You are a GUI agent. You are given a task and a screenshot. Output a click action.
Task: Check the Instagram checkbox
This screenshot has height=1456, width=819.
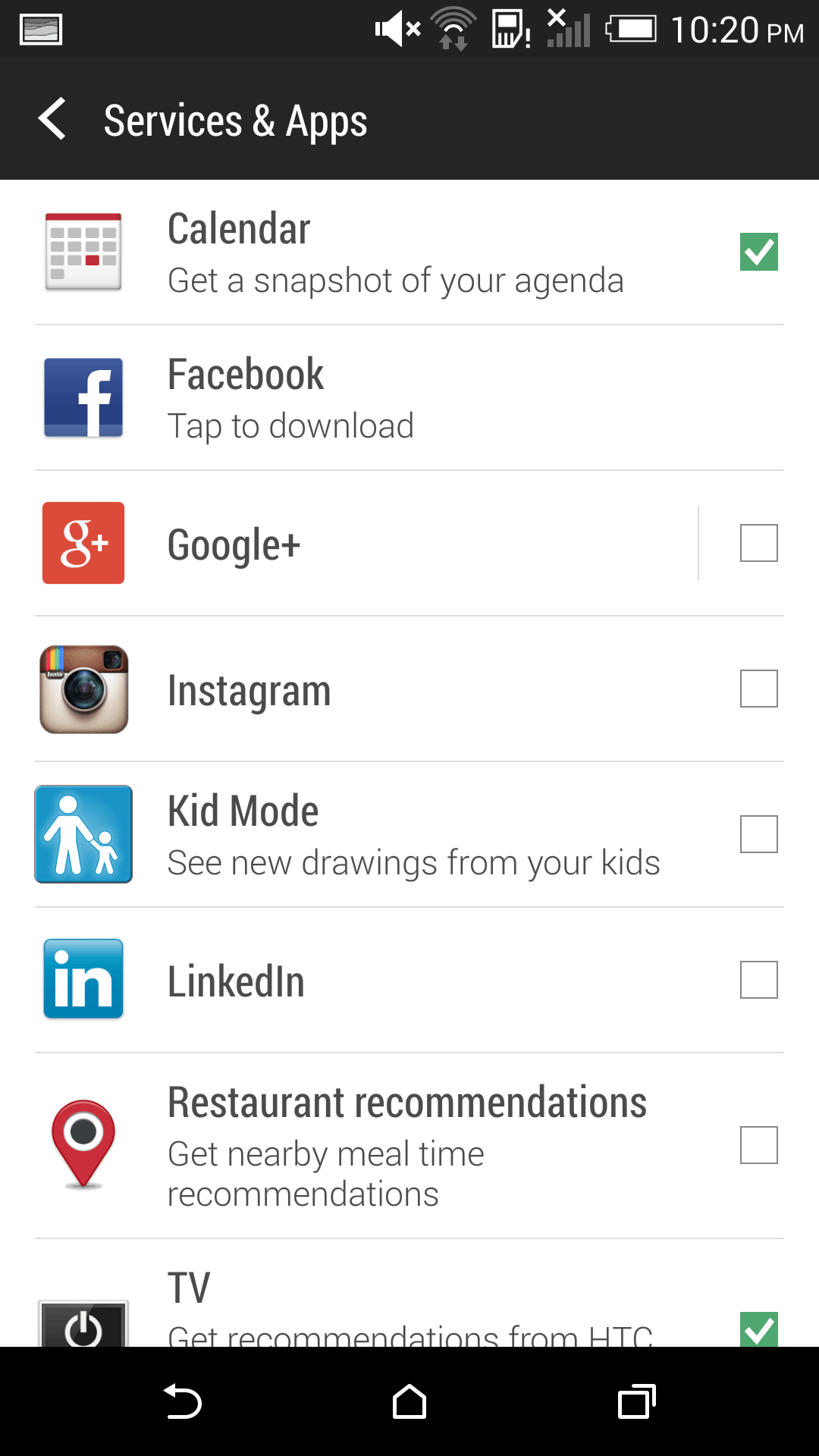pyautogui.click(x=758, y=689)
